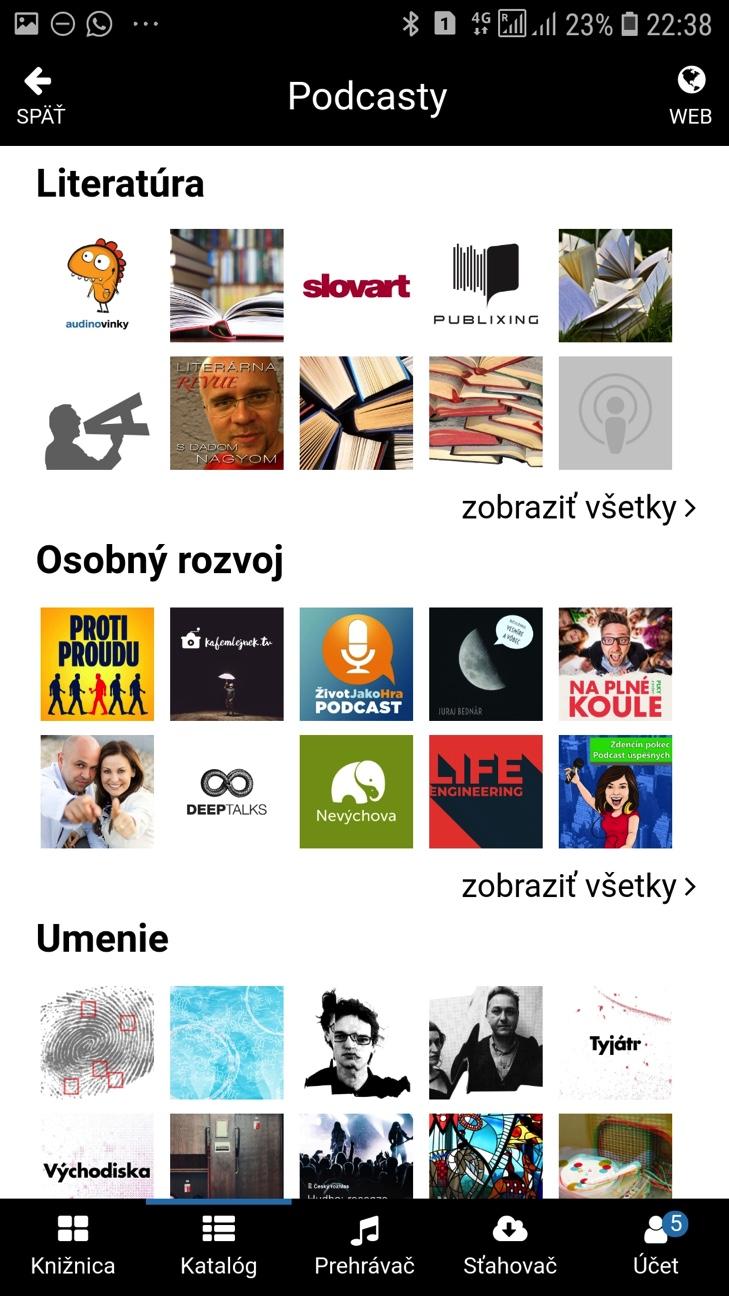This screenshot has width=729, height=1296.
Task: Open Literárna revue s Dadom Nagyom
Action: [x=227, y=413]
